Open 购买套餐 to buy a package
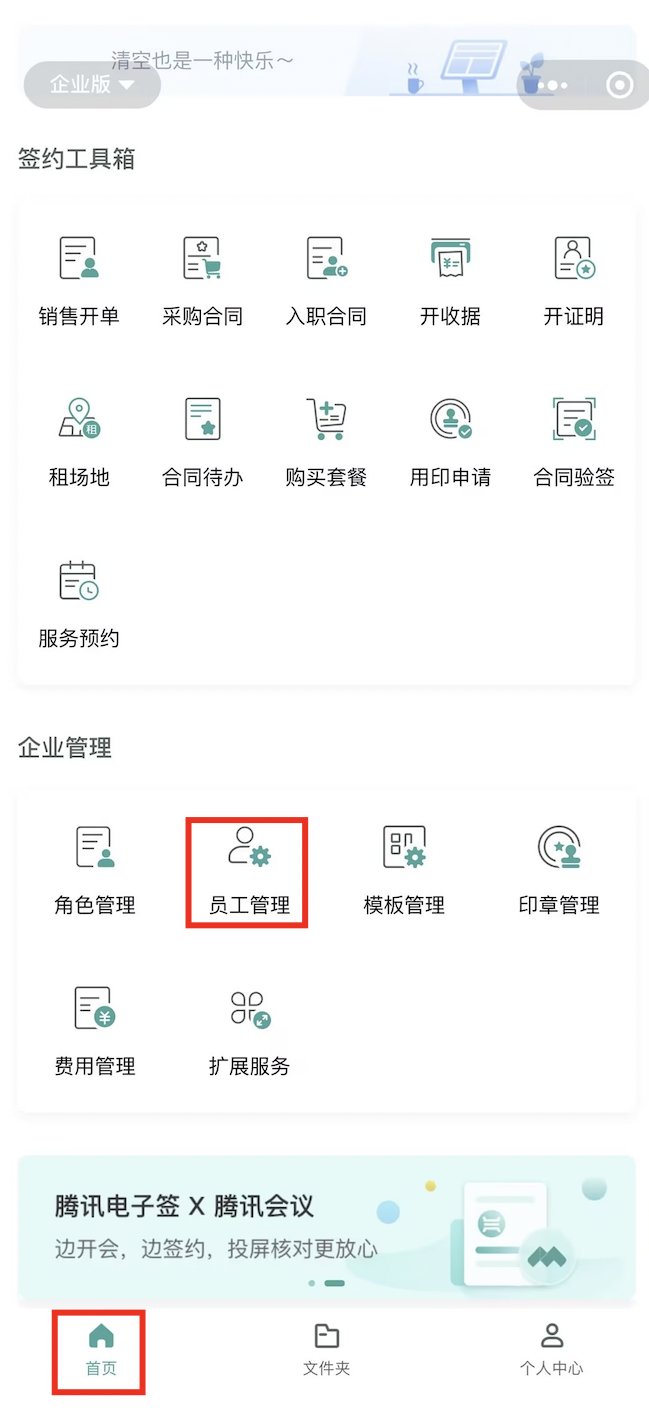The image size is (649, 1411). pyautogui.click(x=326, y=441)
